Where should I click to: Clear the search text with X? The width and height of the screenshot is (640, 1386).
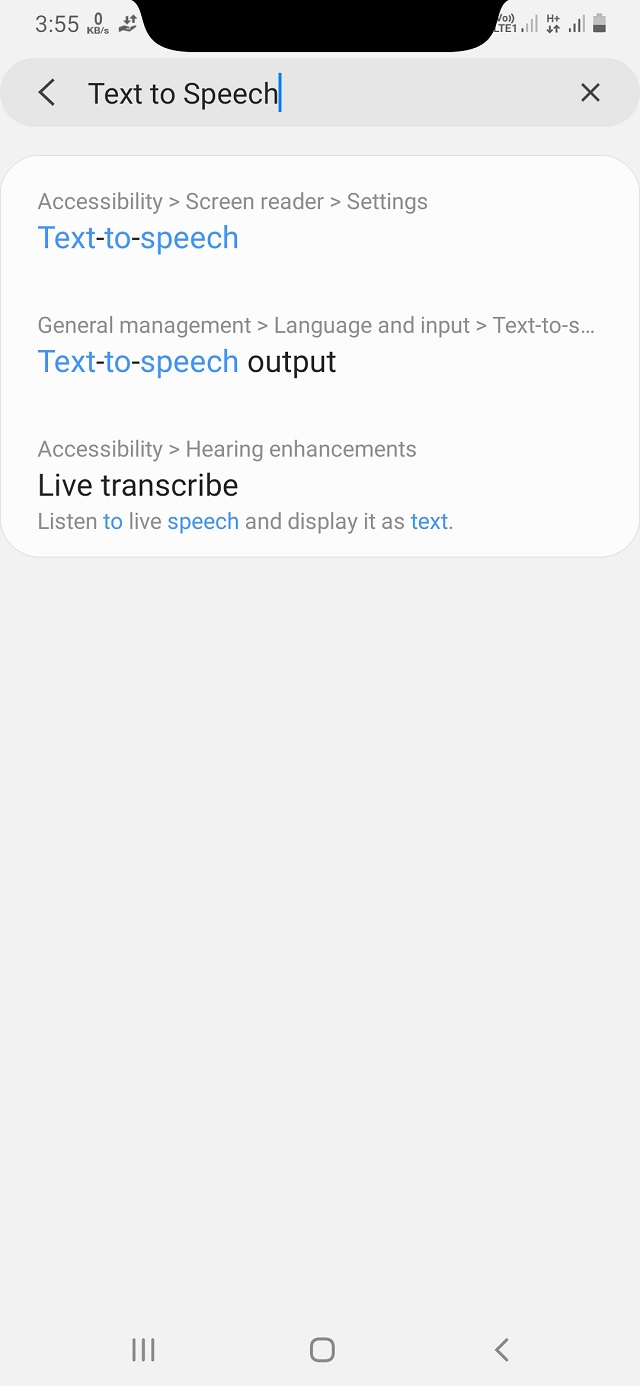tap(590, 93)
